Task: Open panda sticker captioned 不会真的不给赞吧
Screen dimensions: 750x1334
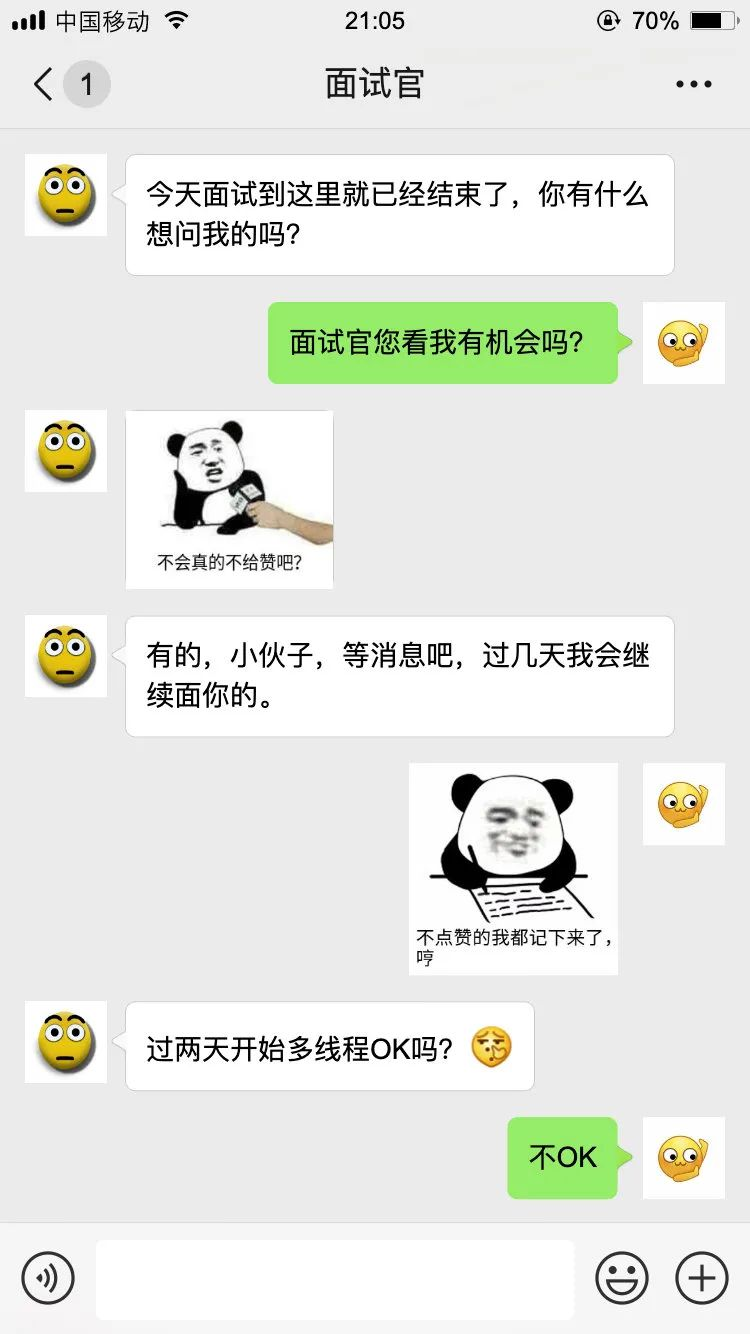Action: point(229,499)
